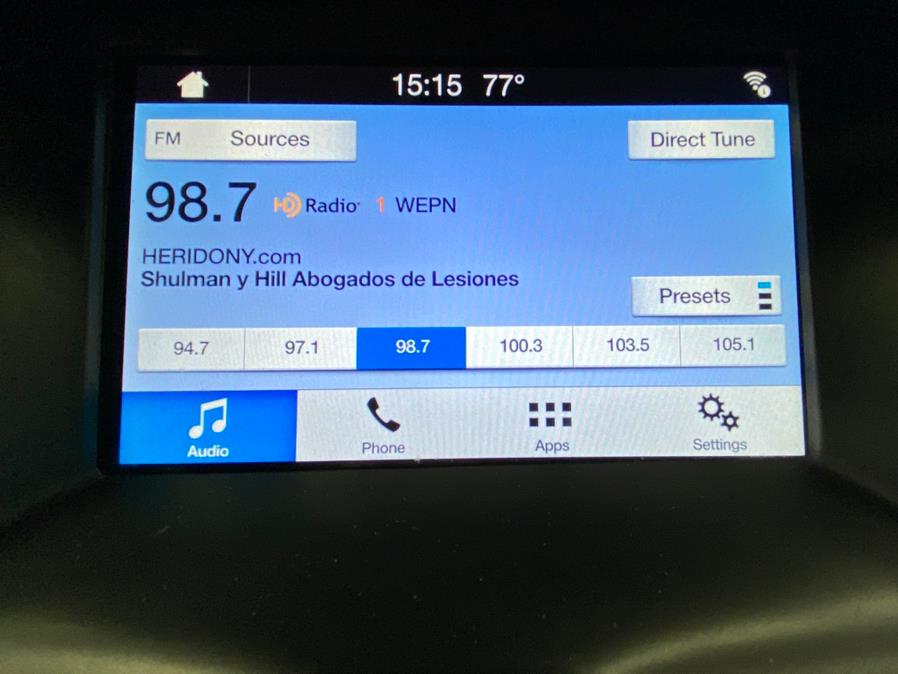Open the Apps tab
This screenshot has width=898, height=674.
pyautogui.click(x=551, y=426)
